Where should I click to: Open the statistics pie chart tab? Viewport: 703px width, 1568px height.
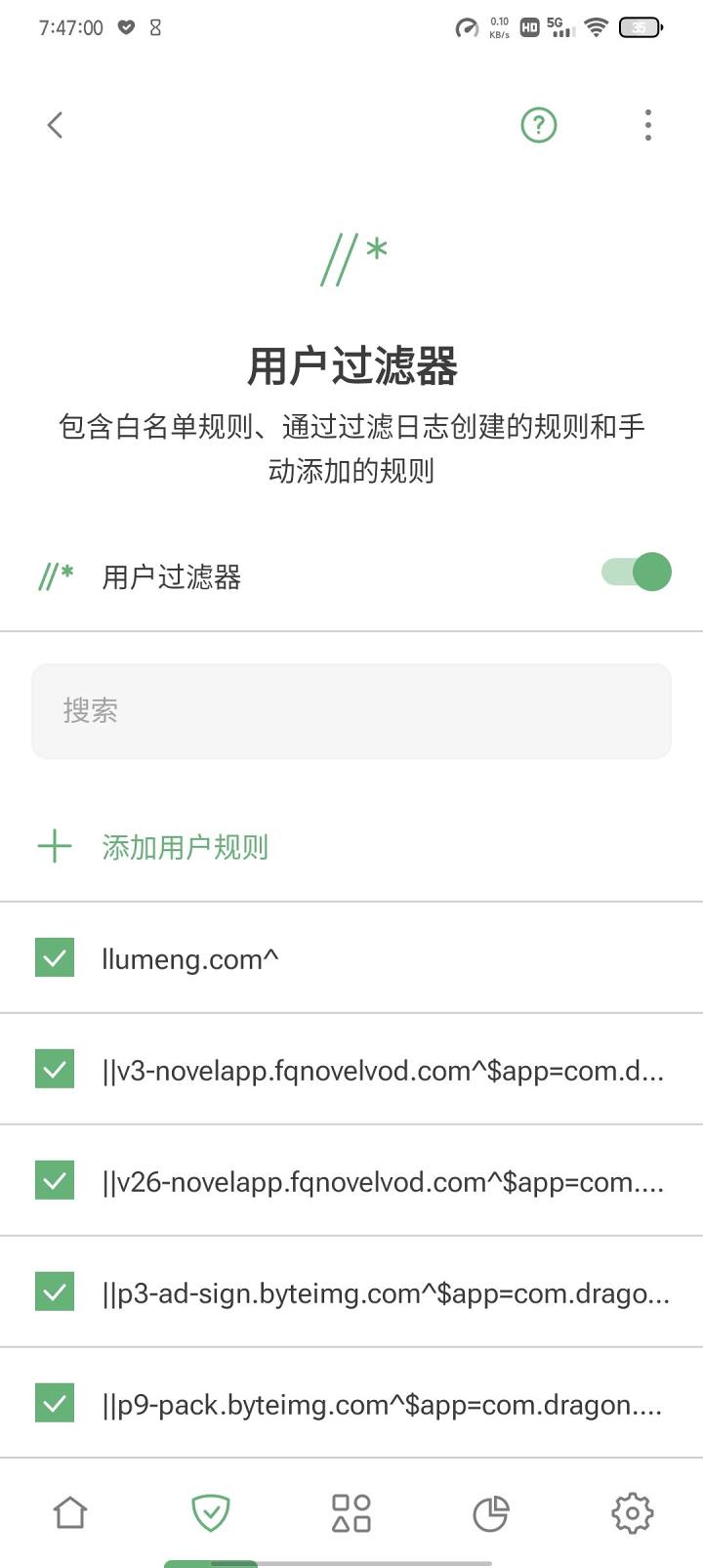[491, 1513]
